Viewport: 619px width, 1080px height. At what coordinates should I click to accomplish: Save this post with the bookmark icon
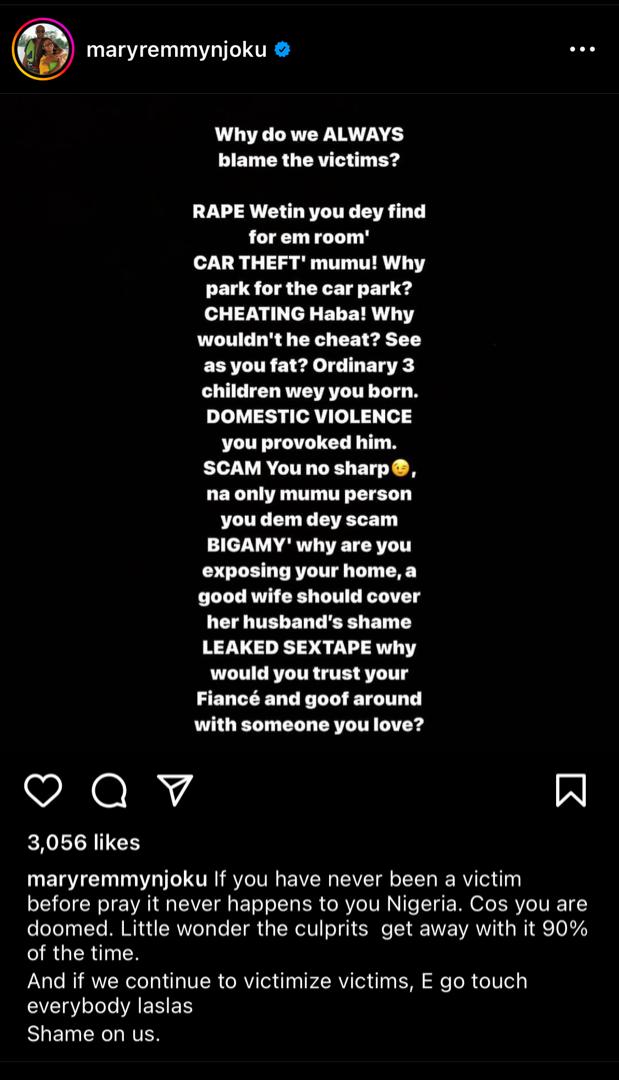click(570, 790)
